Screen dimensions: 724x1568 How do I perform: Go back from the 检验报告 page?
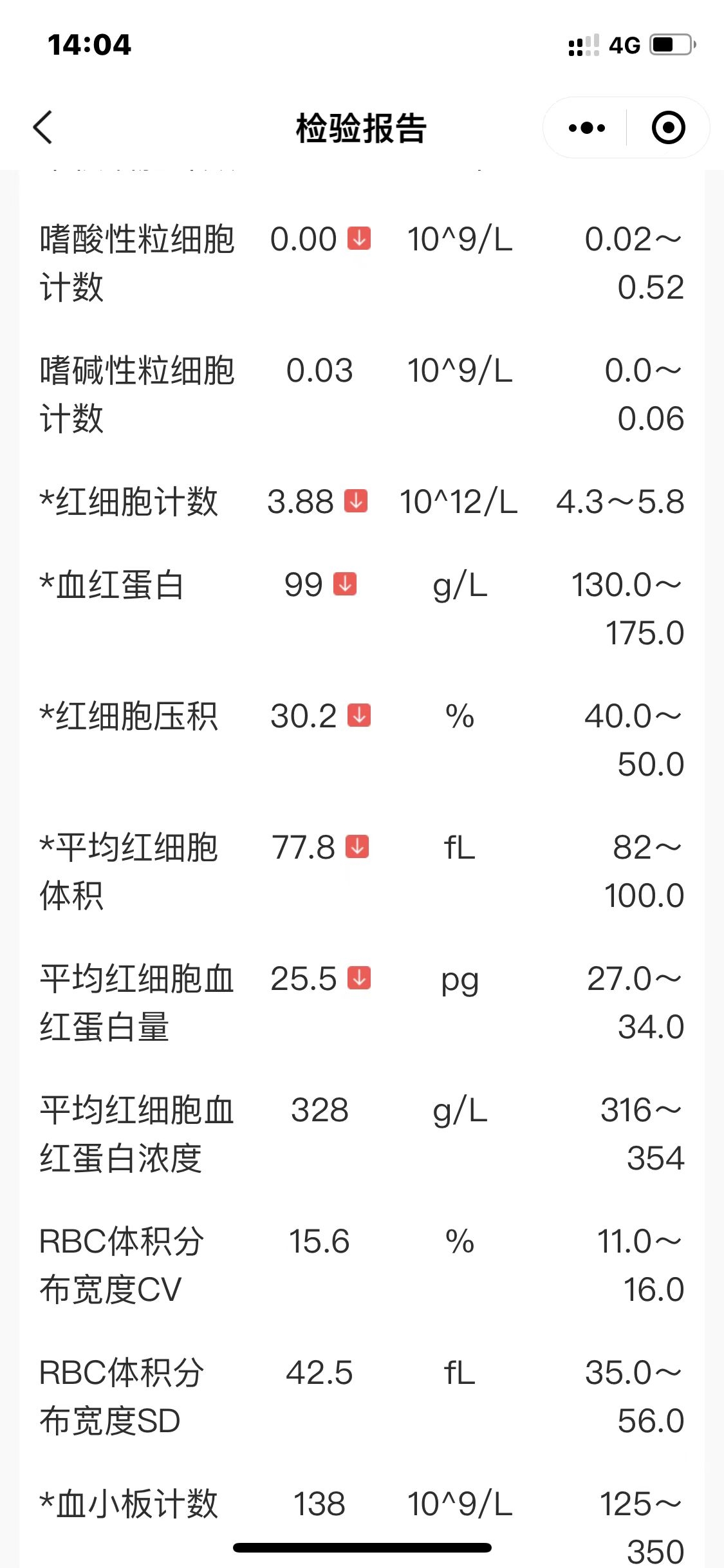pyautogui.click(x=42, y=127)
